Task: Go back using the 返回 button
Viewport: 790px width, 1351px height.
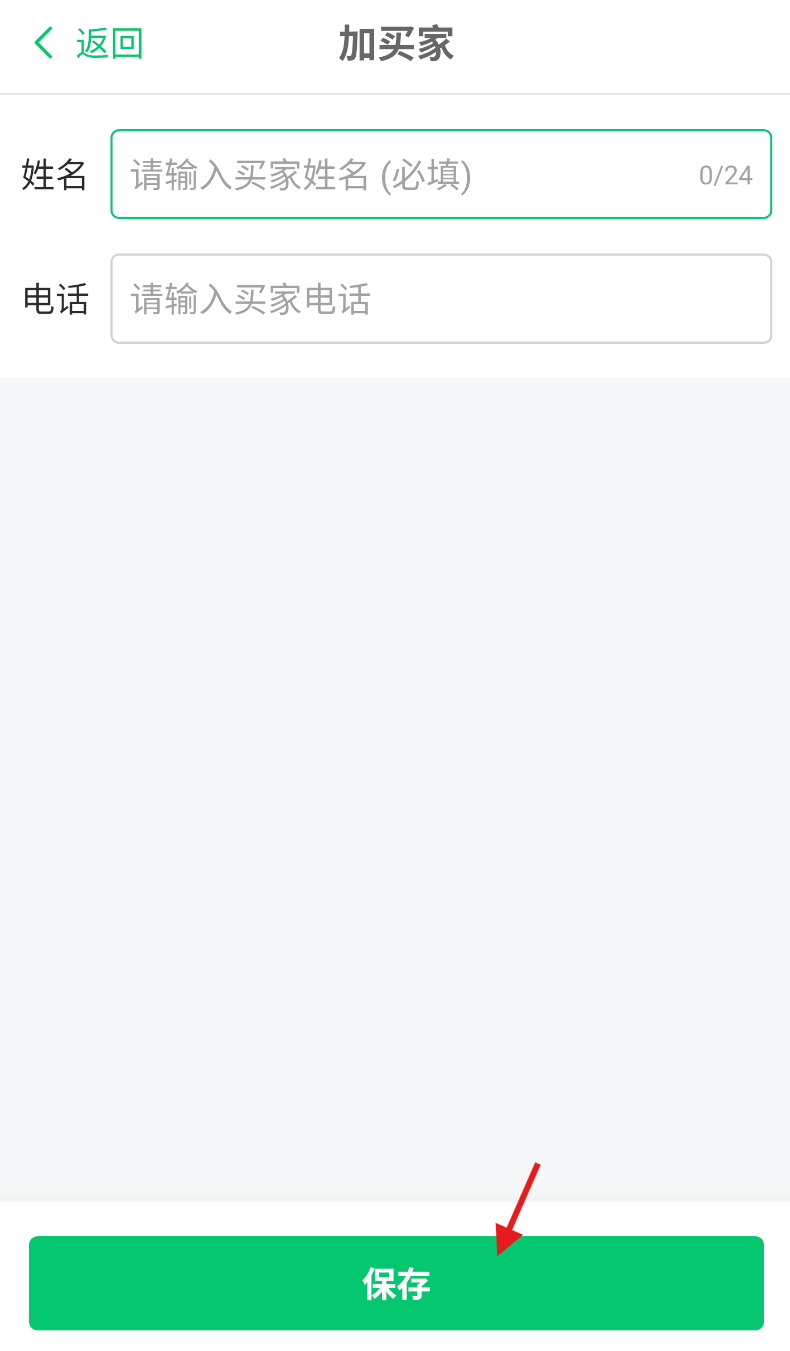Action: point(88,44)
